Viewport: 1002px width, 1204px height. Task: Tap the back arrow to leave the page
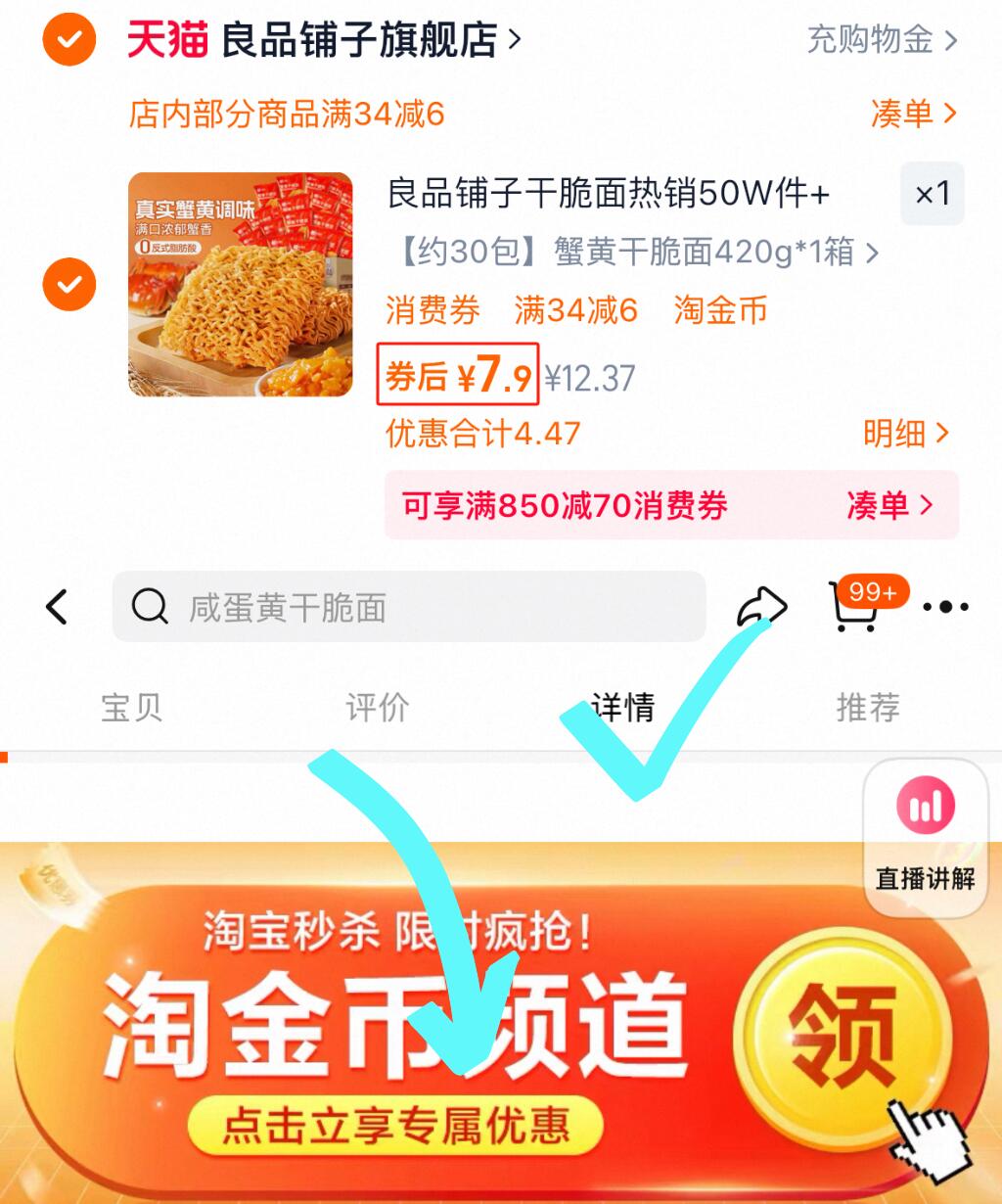[56, 606]
